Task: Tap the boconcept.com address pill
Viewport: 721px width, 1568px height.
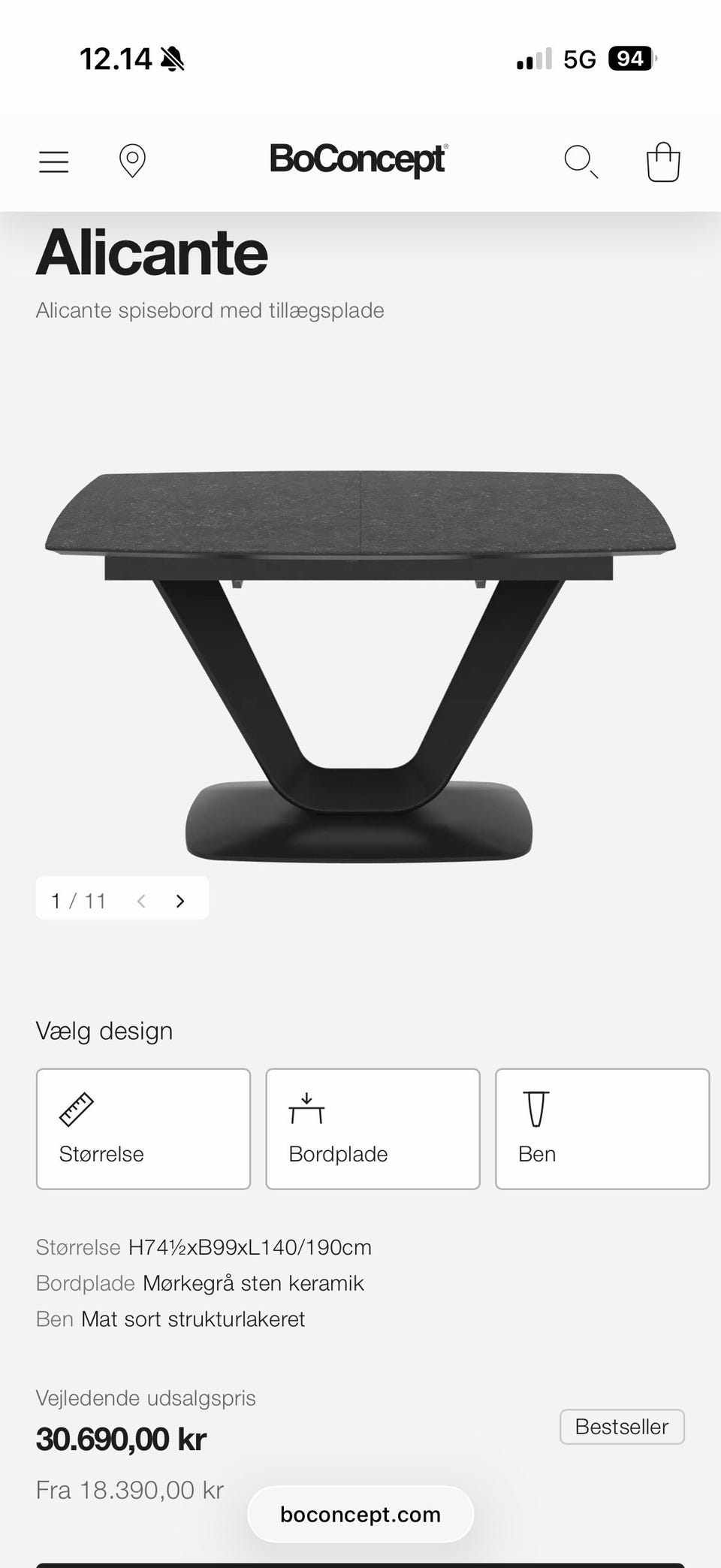Action: [x=360, y=1514]
